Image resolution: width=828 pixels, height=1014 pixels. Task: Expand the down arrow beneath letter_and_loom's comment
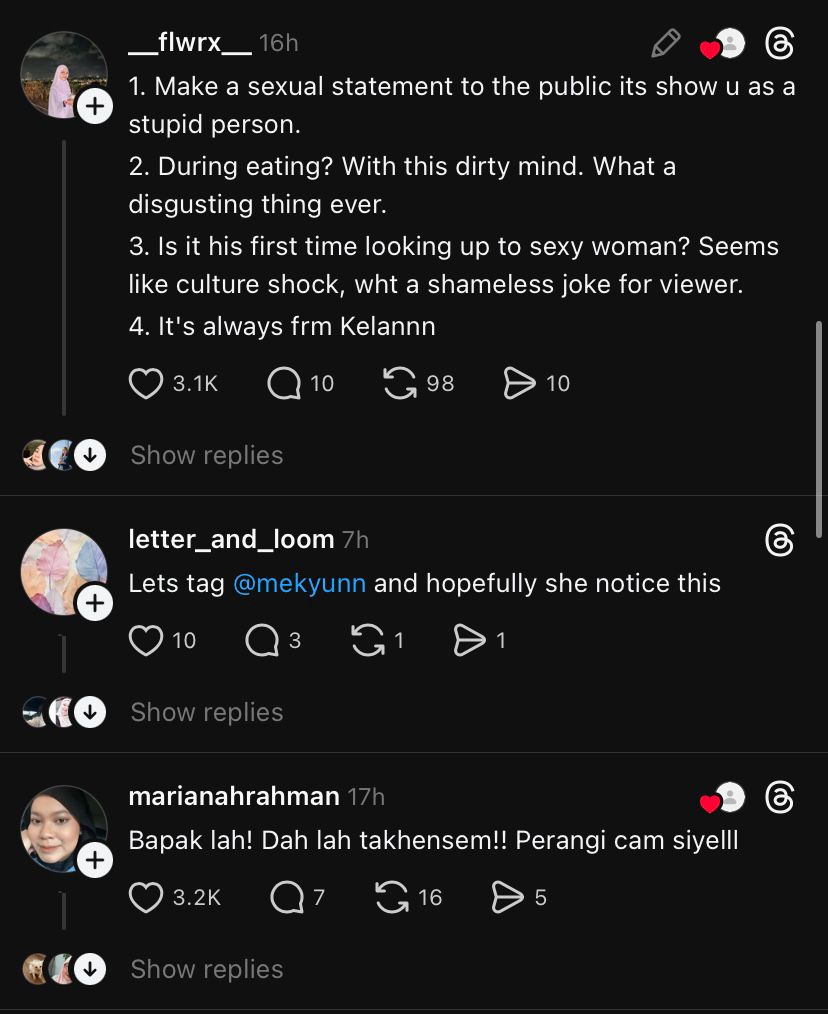[89, 712]
